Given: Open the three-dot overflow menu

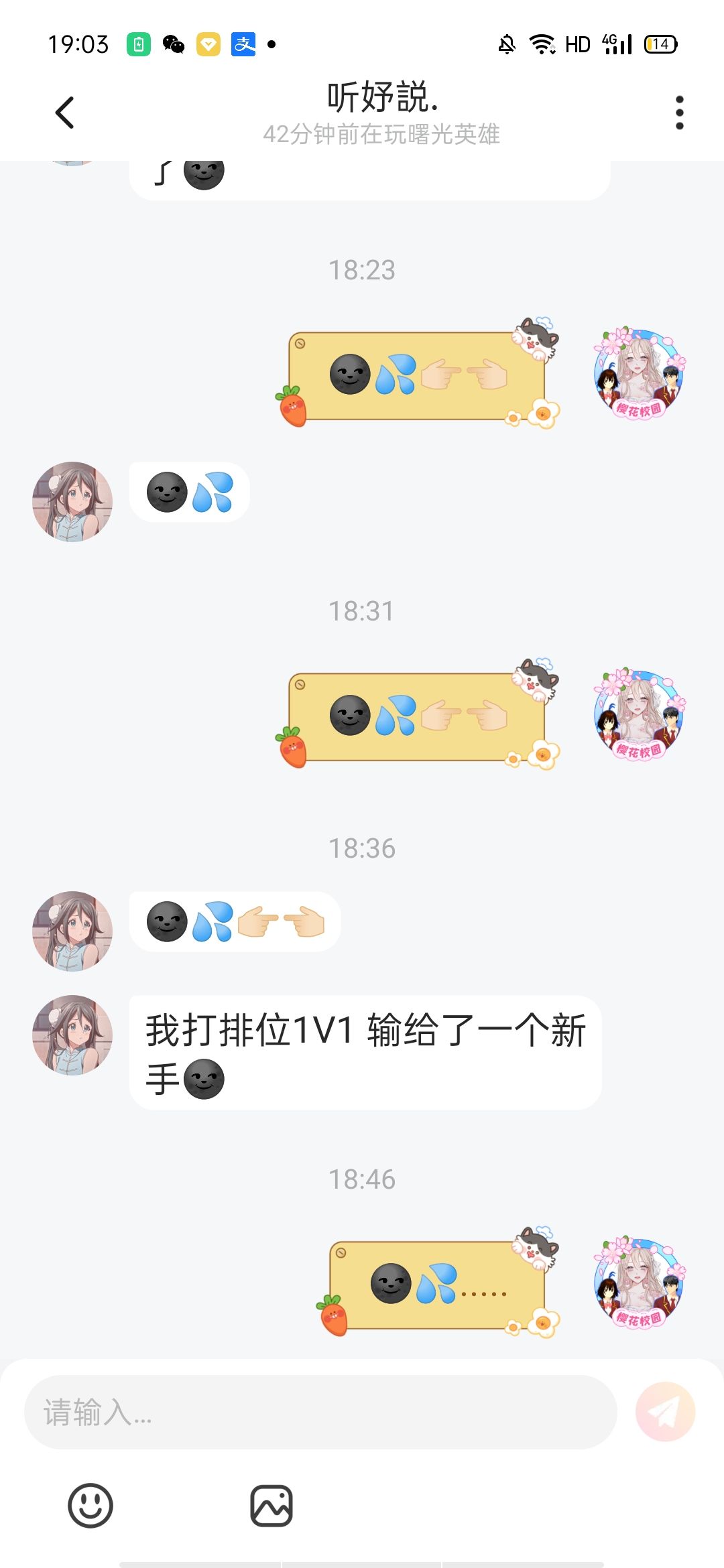Looking at the screenshot, I should (x=679, y=113).
